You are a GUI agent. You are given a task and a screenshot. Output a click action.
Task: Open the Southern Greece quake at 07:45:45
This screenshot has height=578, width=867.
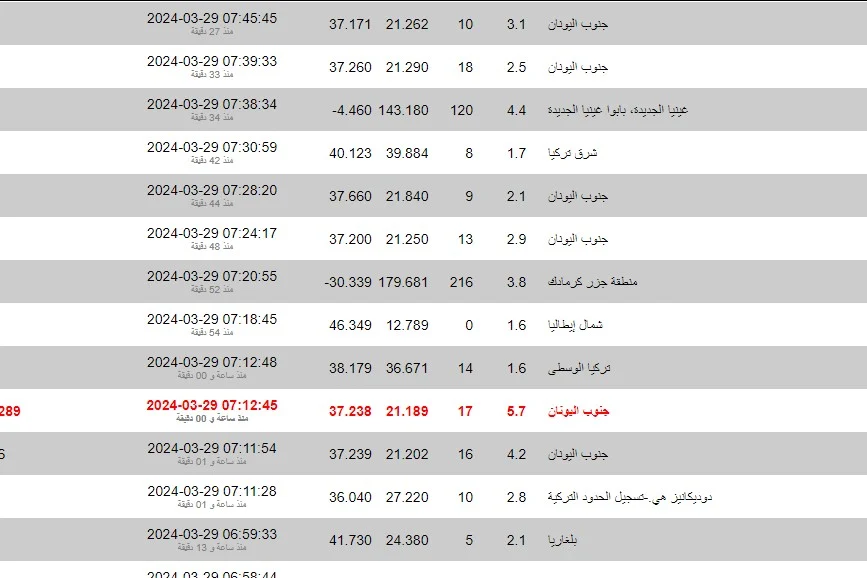tap(579, 24)
